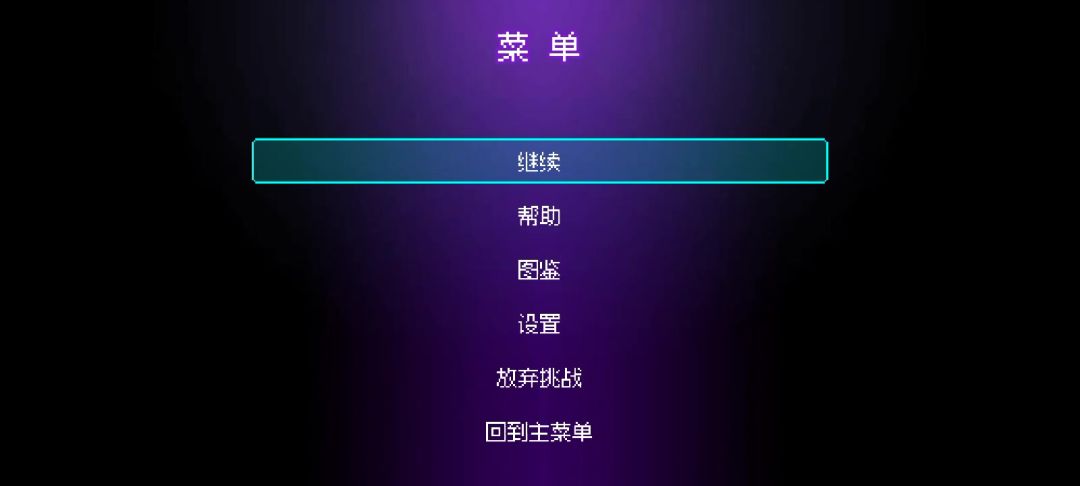Image resolution: width=1080 pixels, height=486 pixels.
Task: Choose 回到主菜单 to return to main menu
Action: tap(539, 432)
